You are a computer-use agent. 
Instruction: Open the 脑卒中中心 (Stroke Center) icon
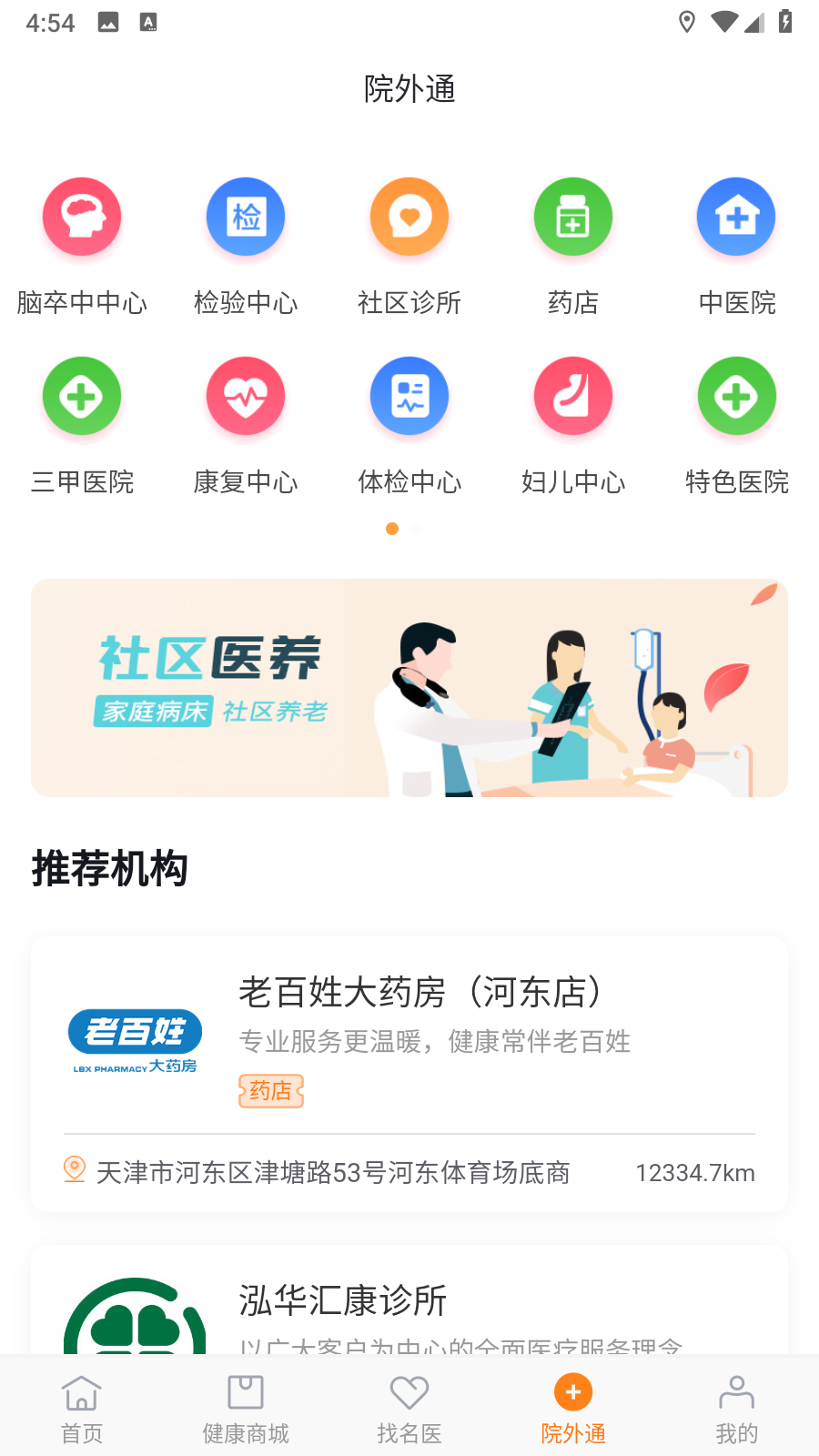pos(82,217)
